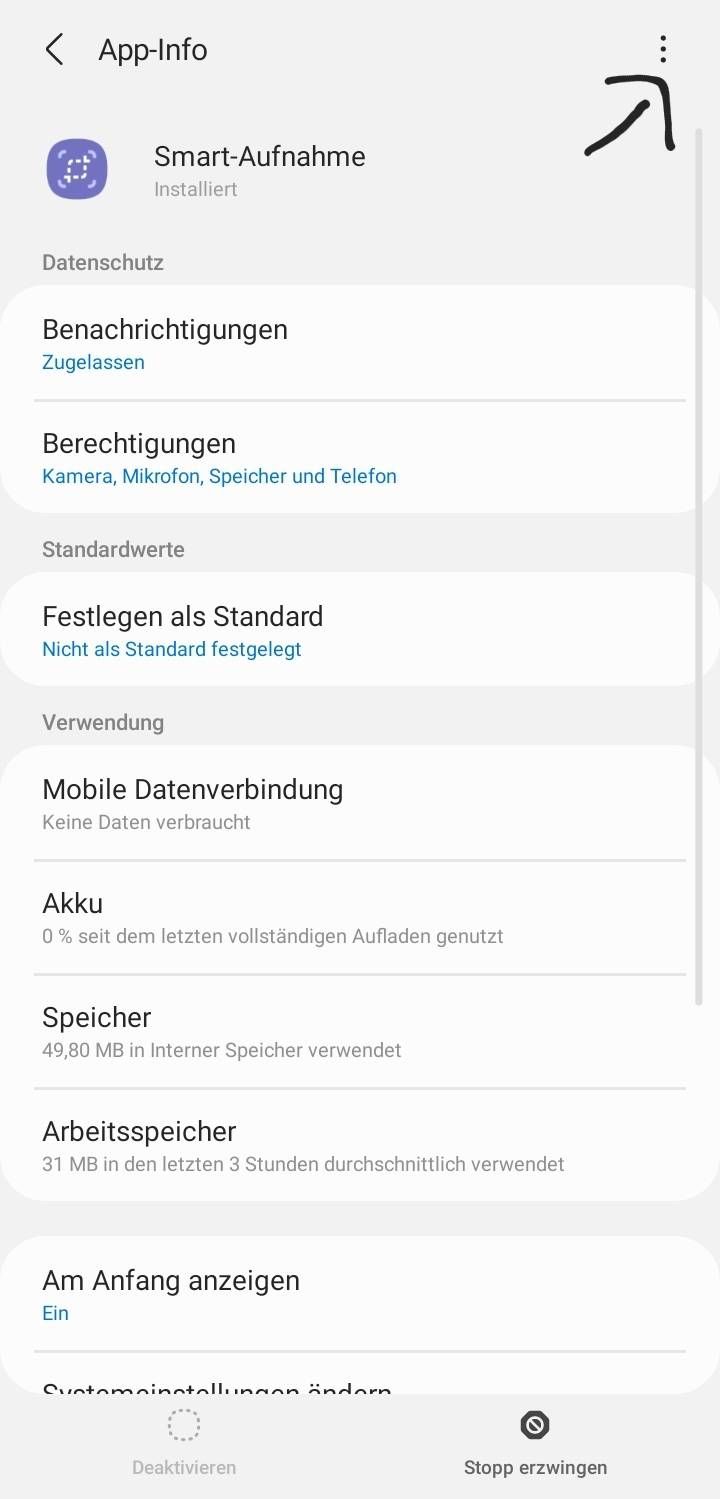The width and height of the screenshot is (720, 1499).
Task: Open Am Anfang anzeigen setting
Action: 360,1294
